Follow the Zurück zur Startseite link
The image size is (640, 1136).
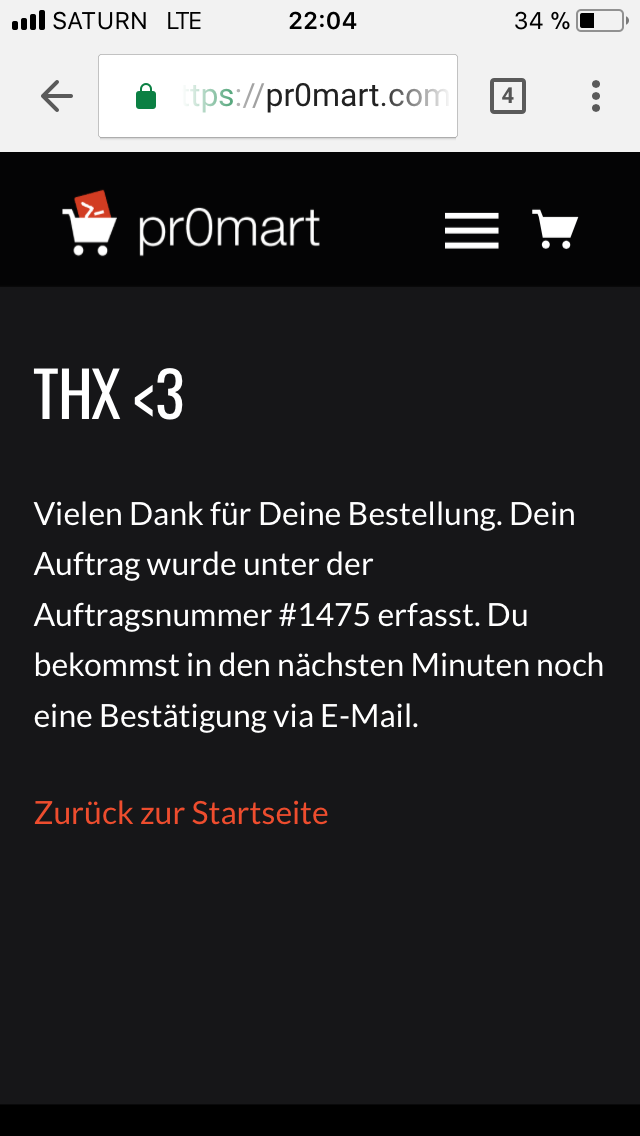tap(181, 813)
